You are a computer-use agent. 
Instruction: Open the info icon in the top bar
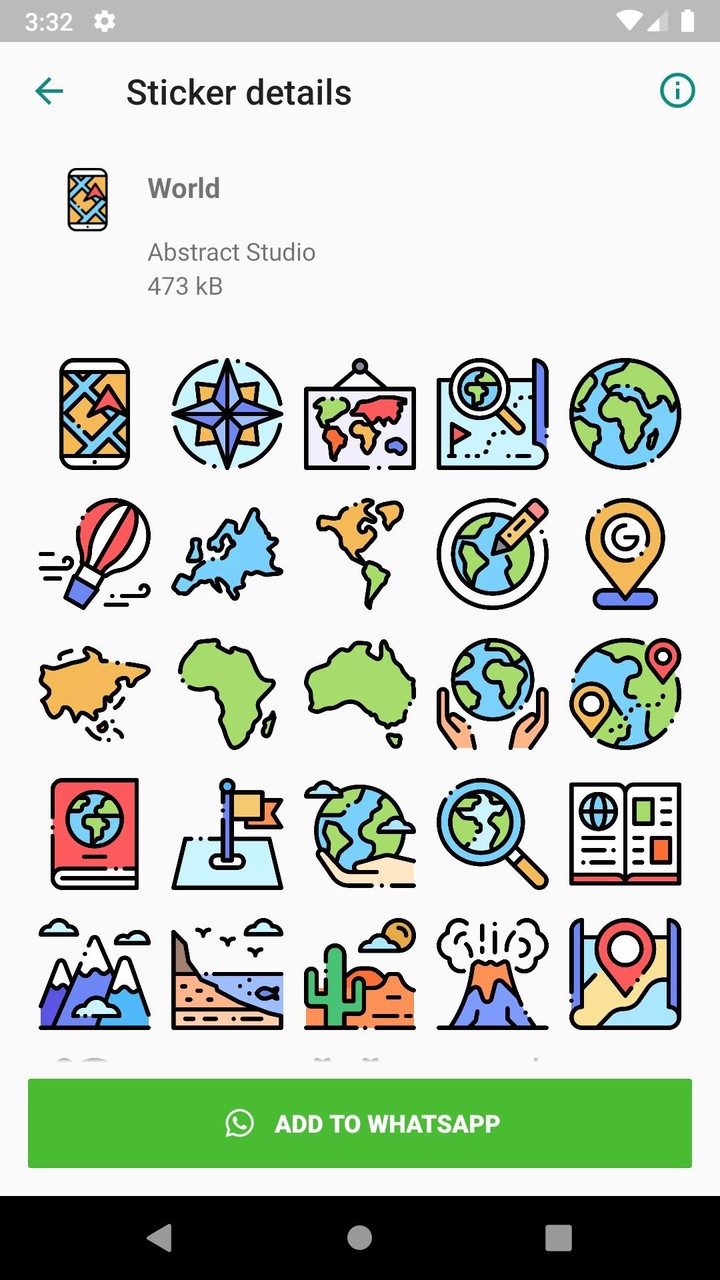click(x=677, y=90)
